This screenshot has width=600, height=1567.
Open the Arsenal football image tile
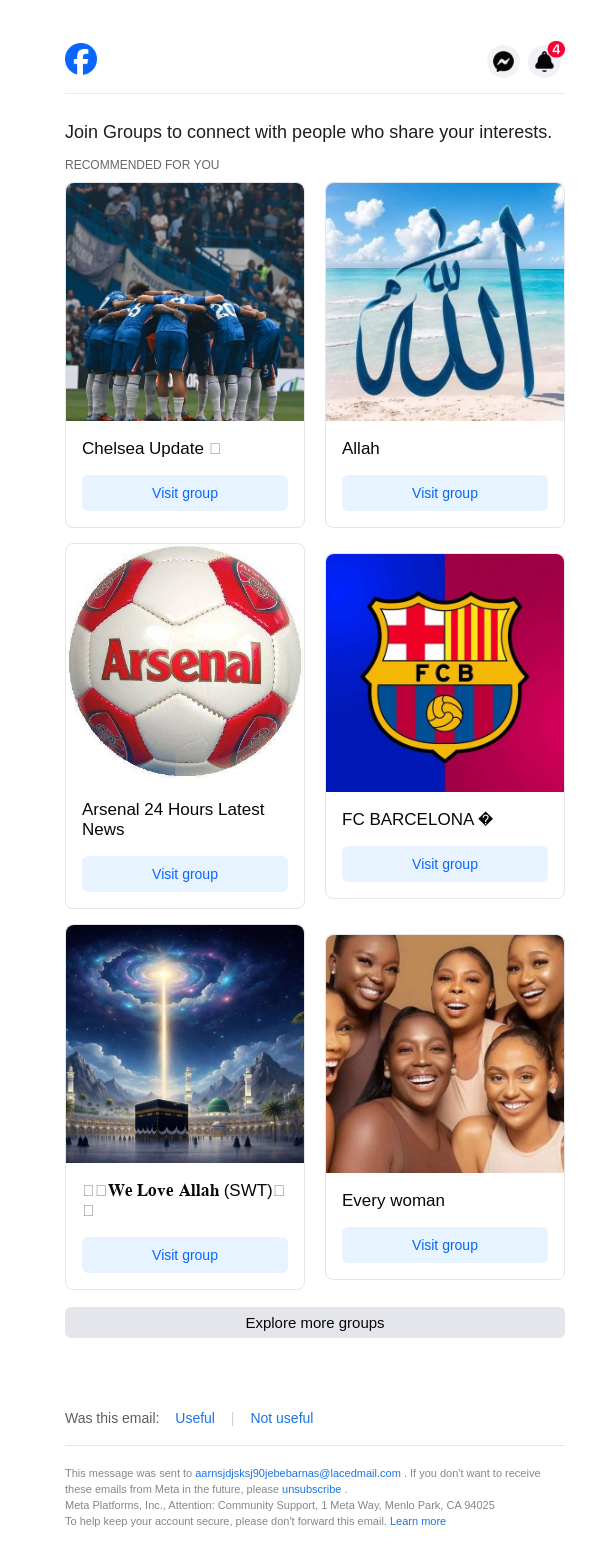[185, 662]
